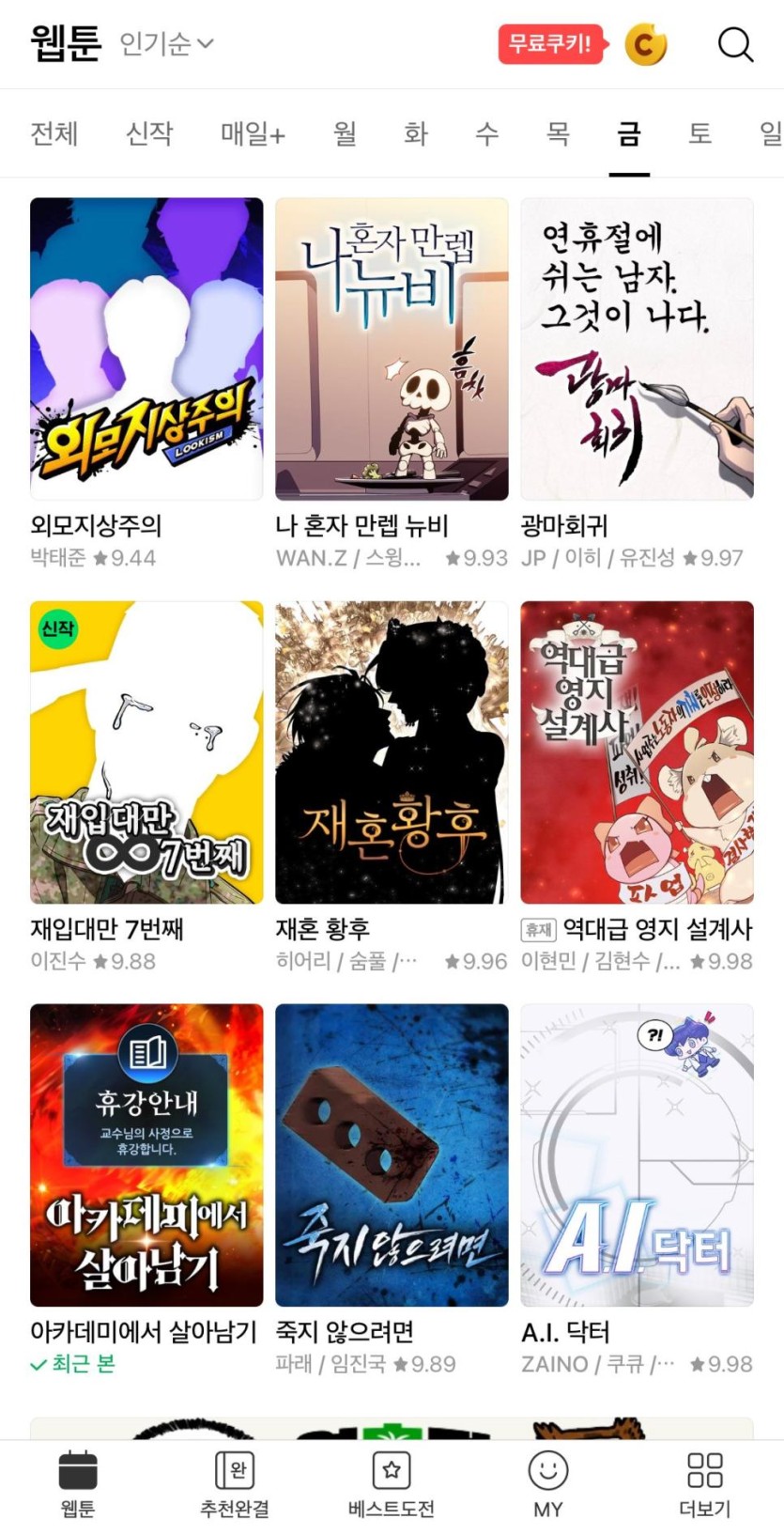Screen dimensions: 784x1534
Task: Continue reading 아카데미에서 살아남기
Action: [146, 1155]
